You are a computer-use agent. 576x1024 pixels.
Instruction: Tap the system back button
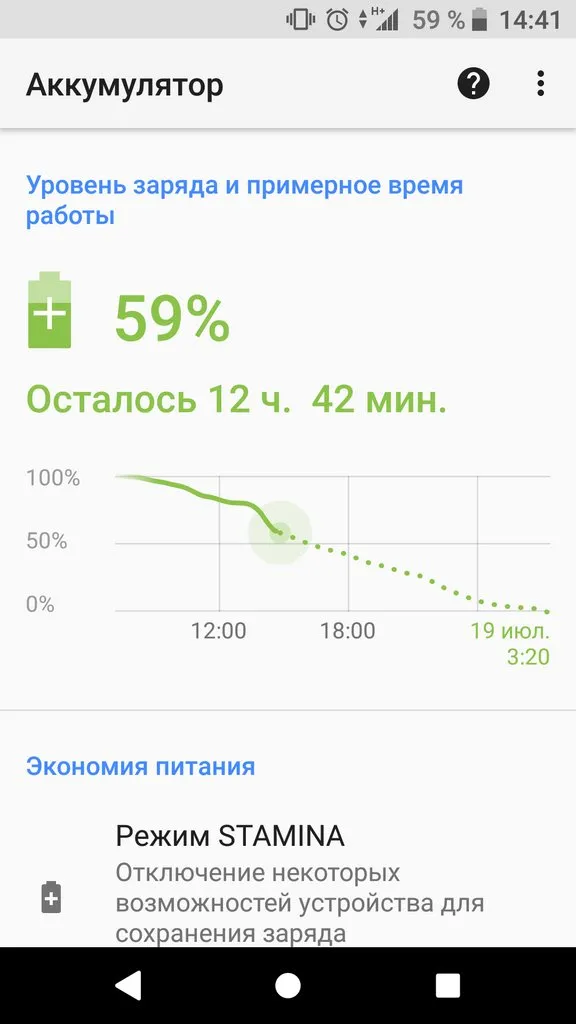[x=128, y=985]
